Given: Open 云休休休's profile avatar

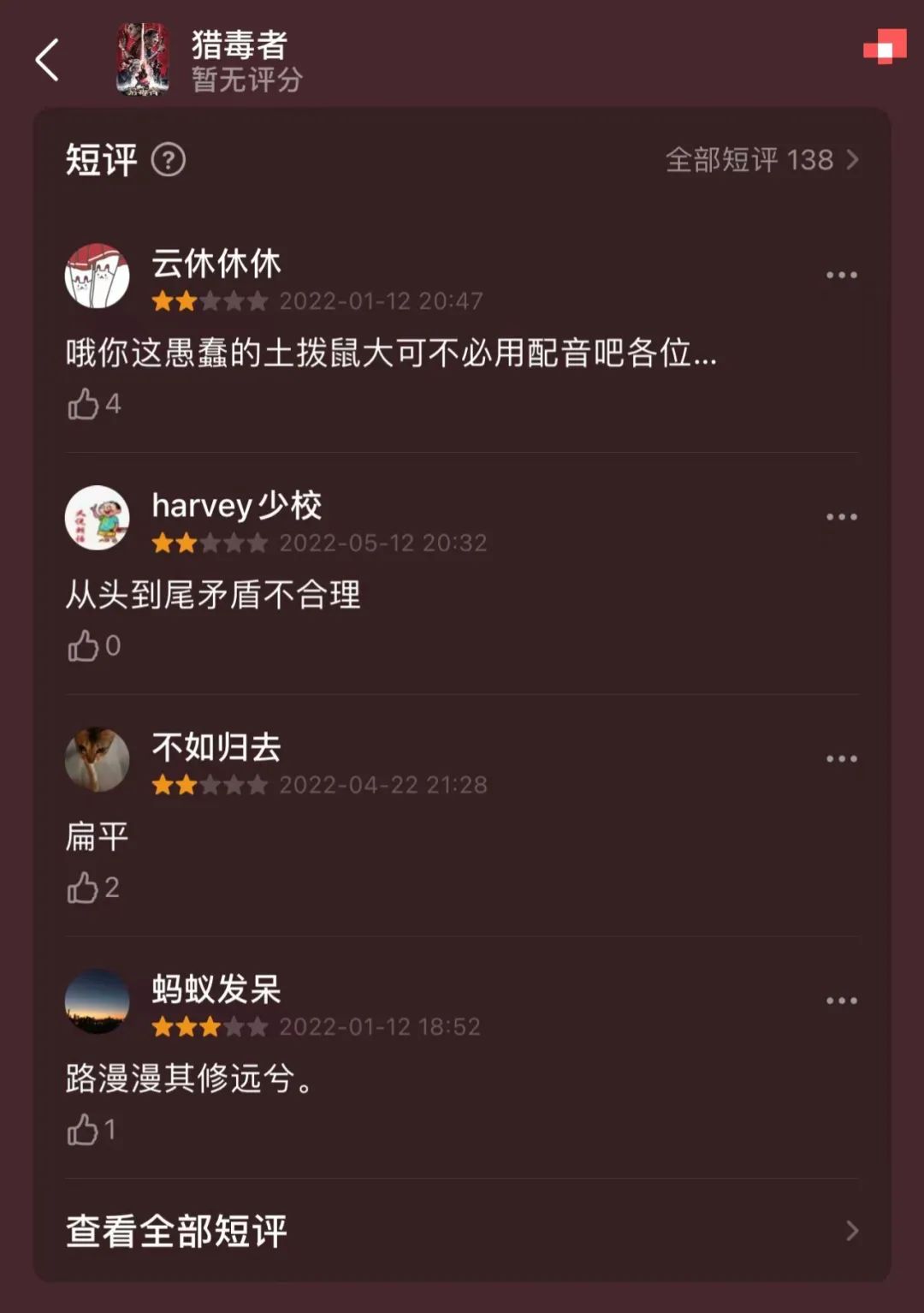Looking at the screenshot, I should [x=98, y=276].
